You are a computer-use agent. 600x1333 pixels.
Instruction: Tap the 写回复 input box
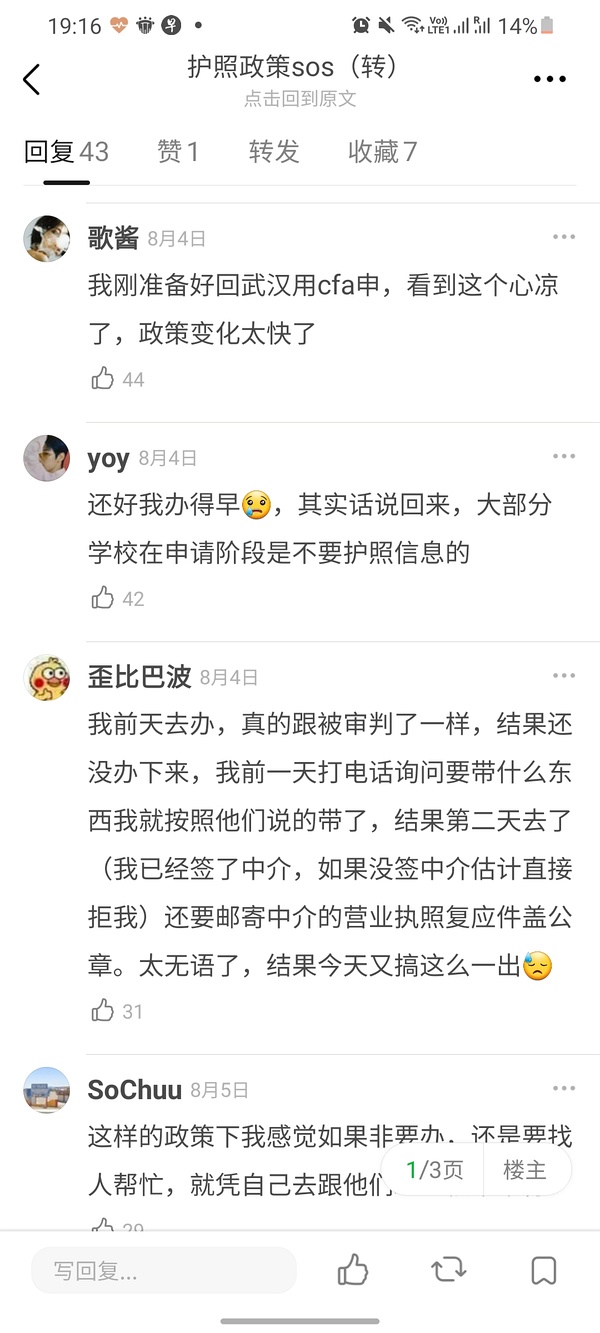[165, 1271]
